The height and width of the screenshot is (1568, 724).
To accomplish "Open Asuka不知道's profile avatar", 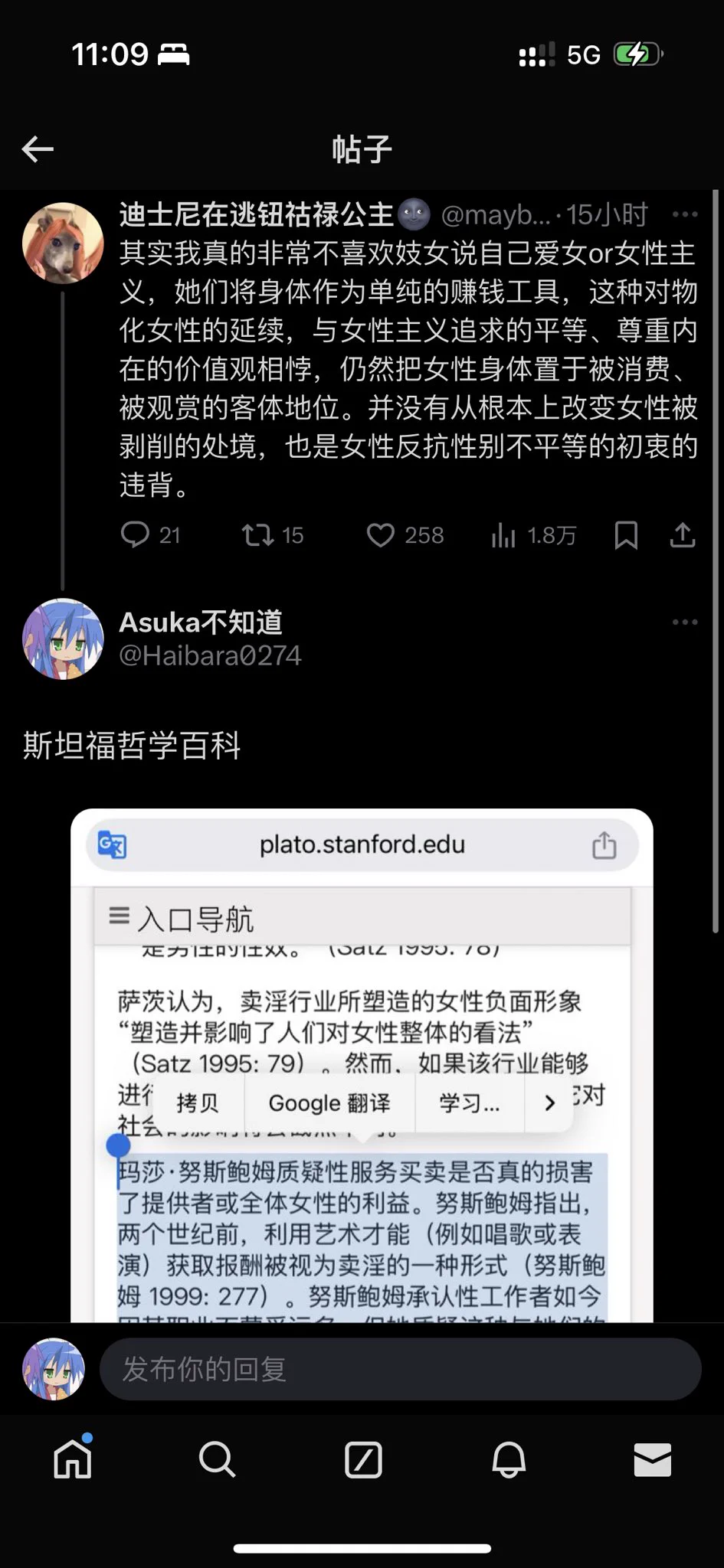I will pyautogui.click(x=63, y=639).
